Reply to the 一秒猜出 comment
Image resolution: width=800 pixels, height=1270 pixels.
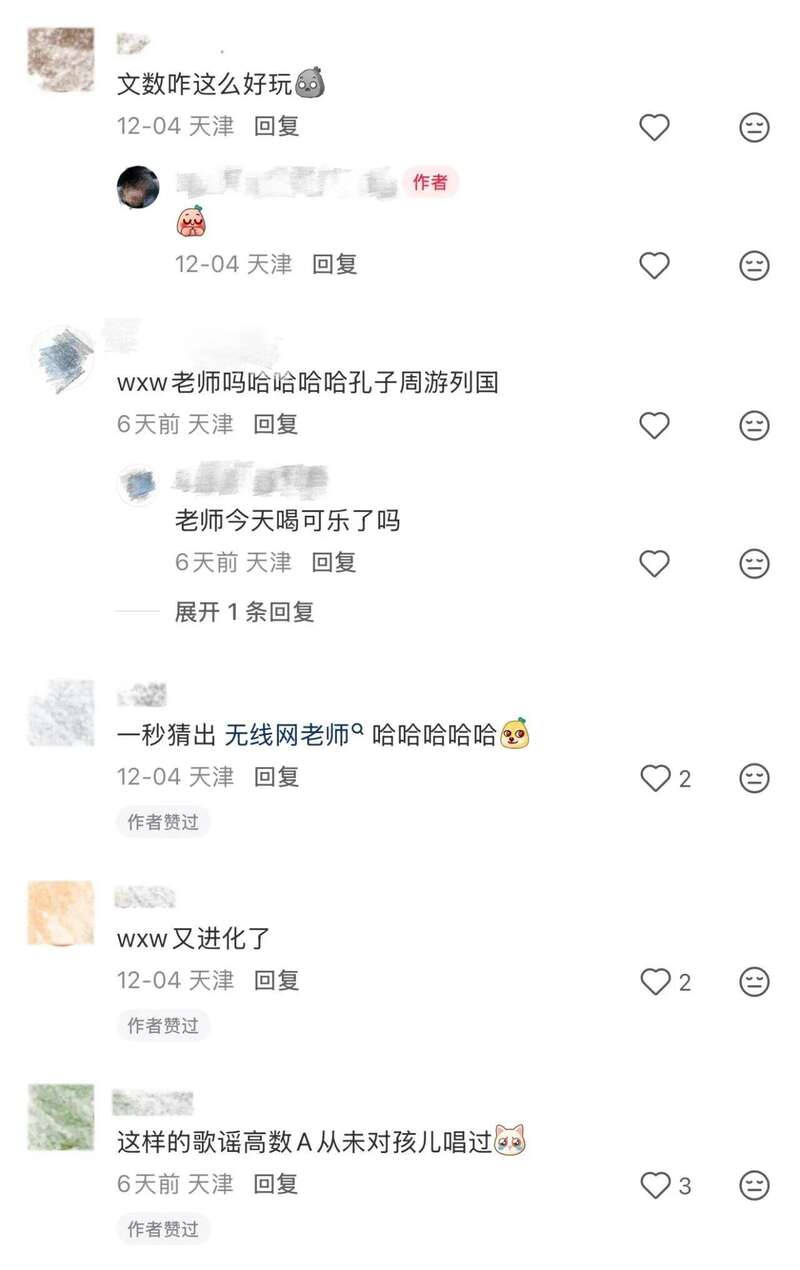[x=277, y=777]
